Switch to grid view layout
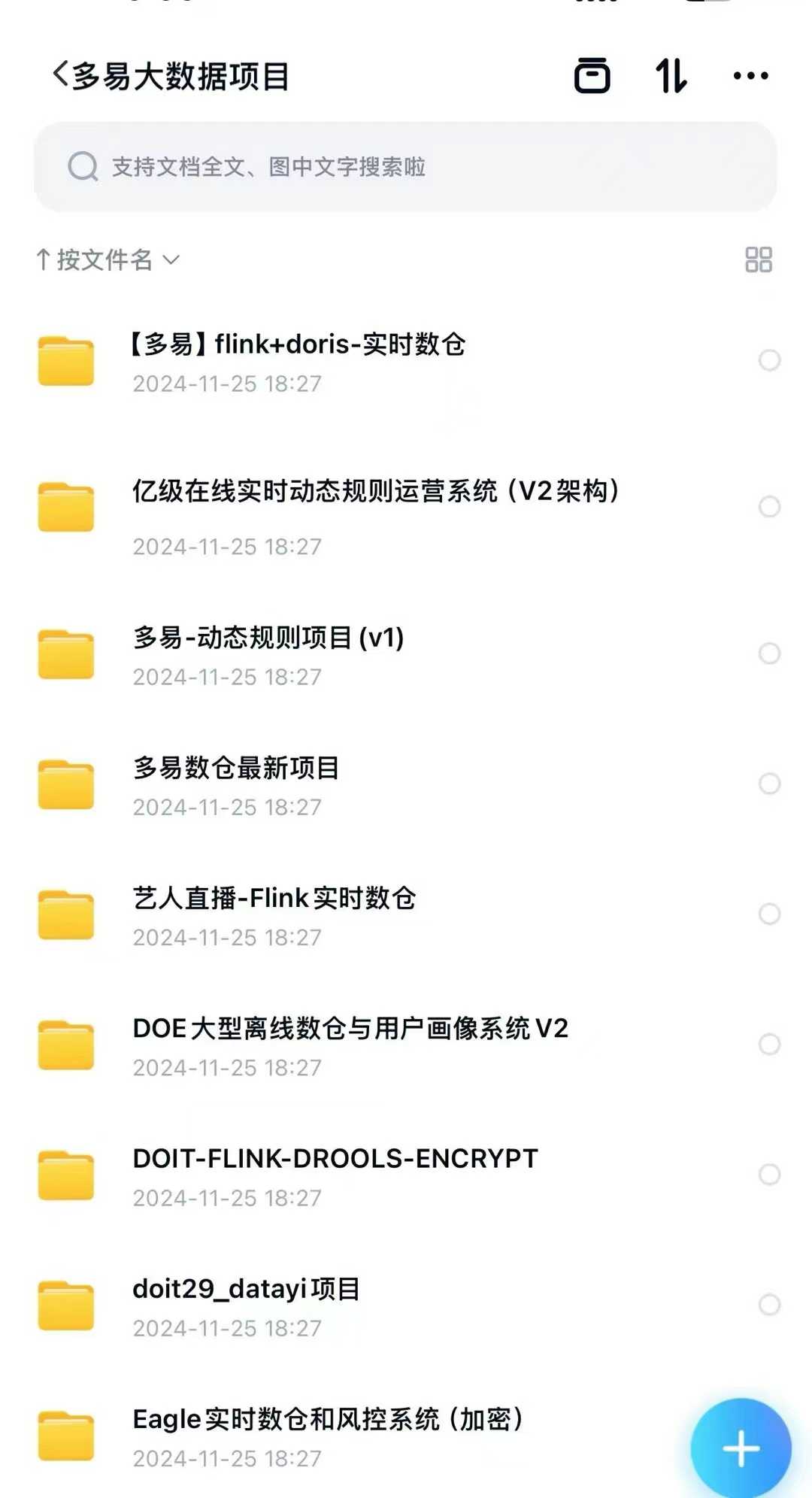The width and height of the screenshot is (812, 1498). coord(759,259)
